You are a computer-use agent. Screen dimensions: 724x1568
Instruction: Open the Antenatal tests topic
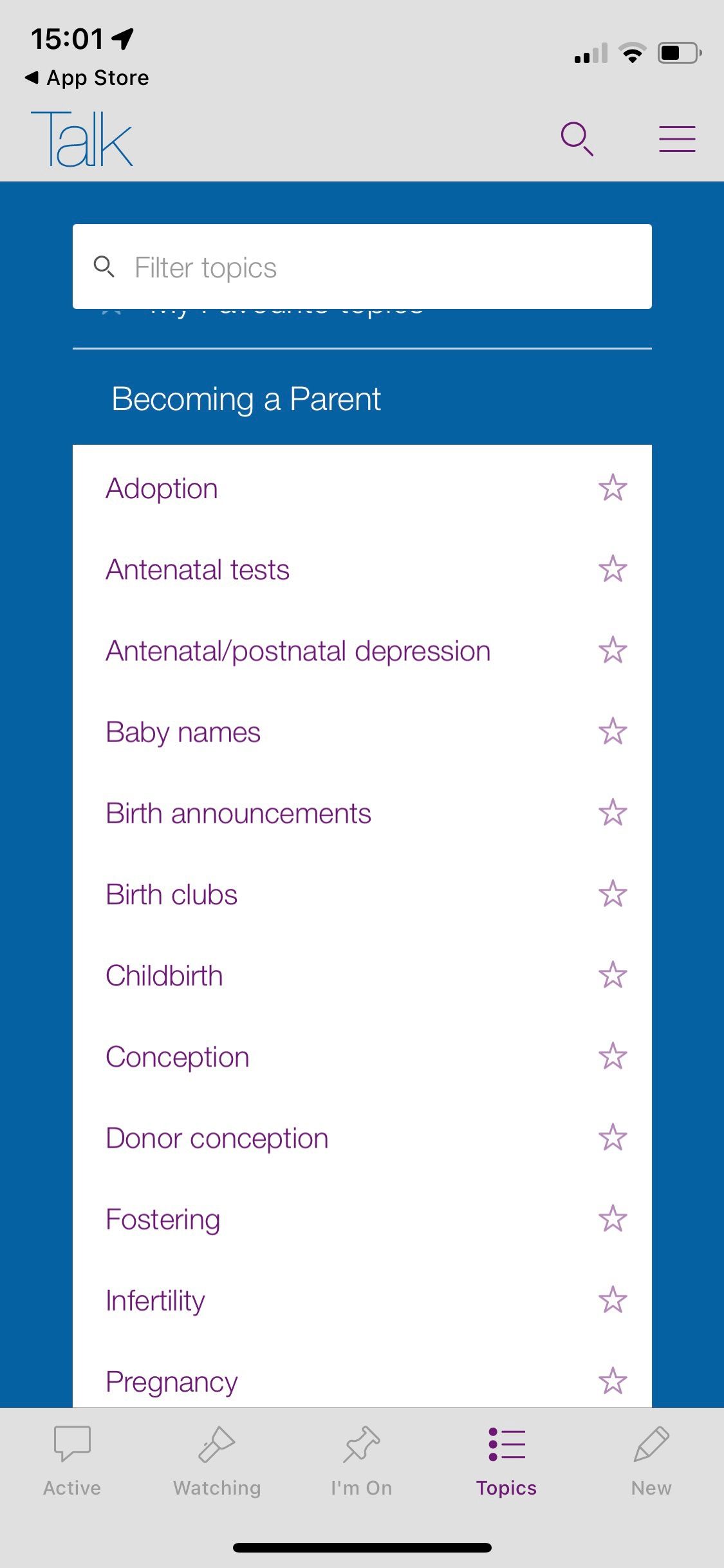point(197,569)
